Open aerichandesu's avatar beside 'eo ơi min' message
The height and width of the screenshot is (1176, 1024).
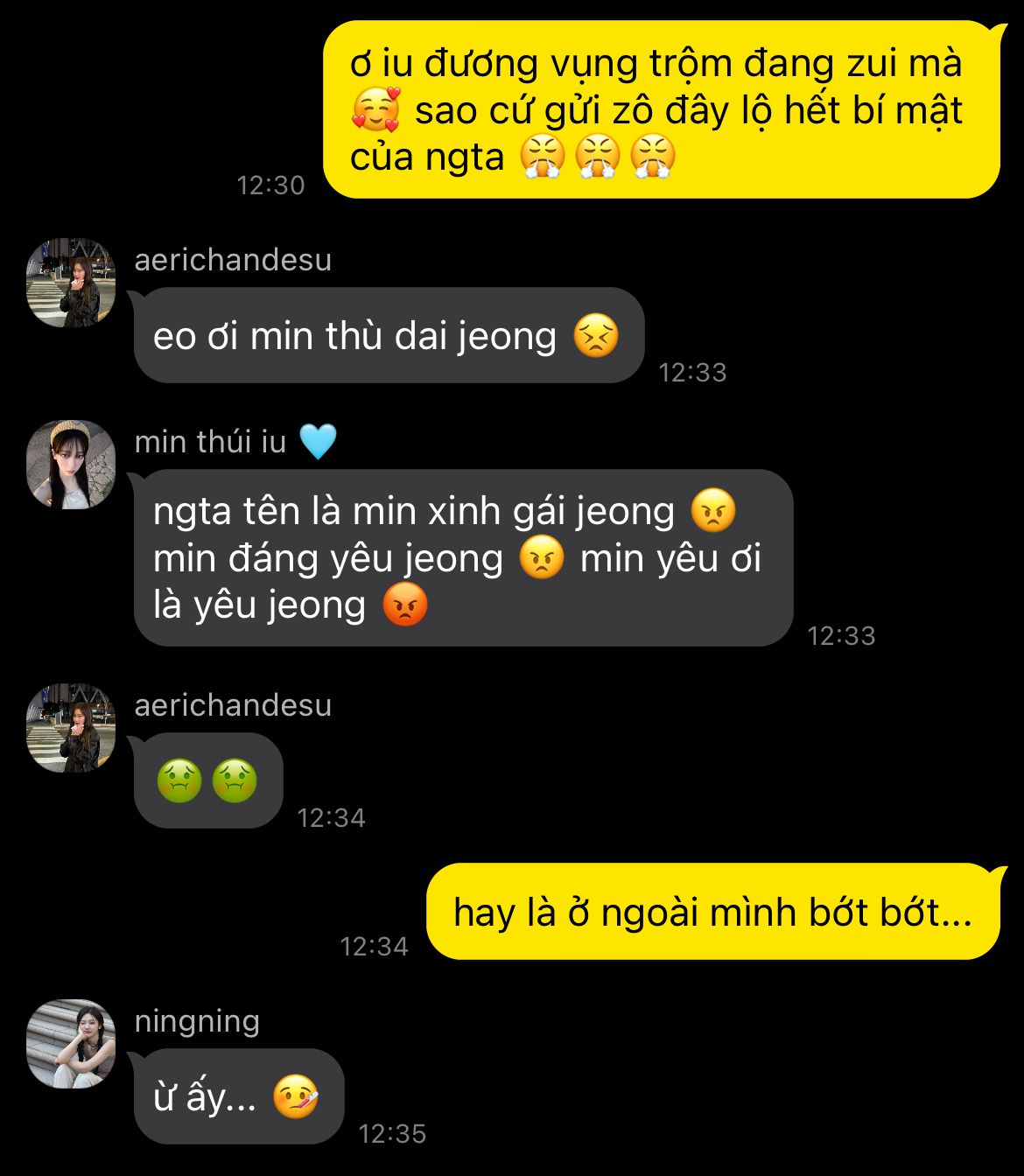pos(71,282)
